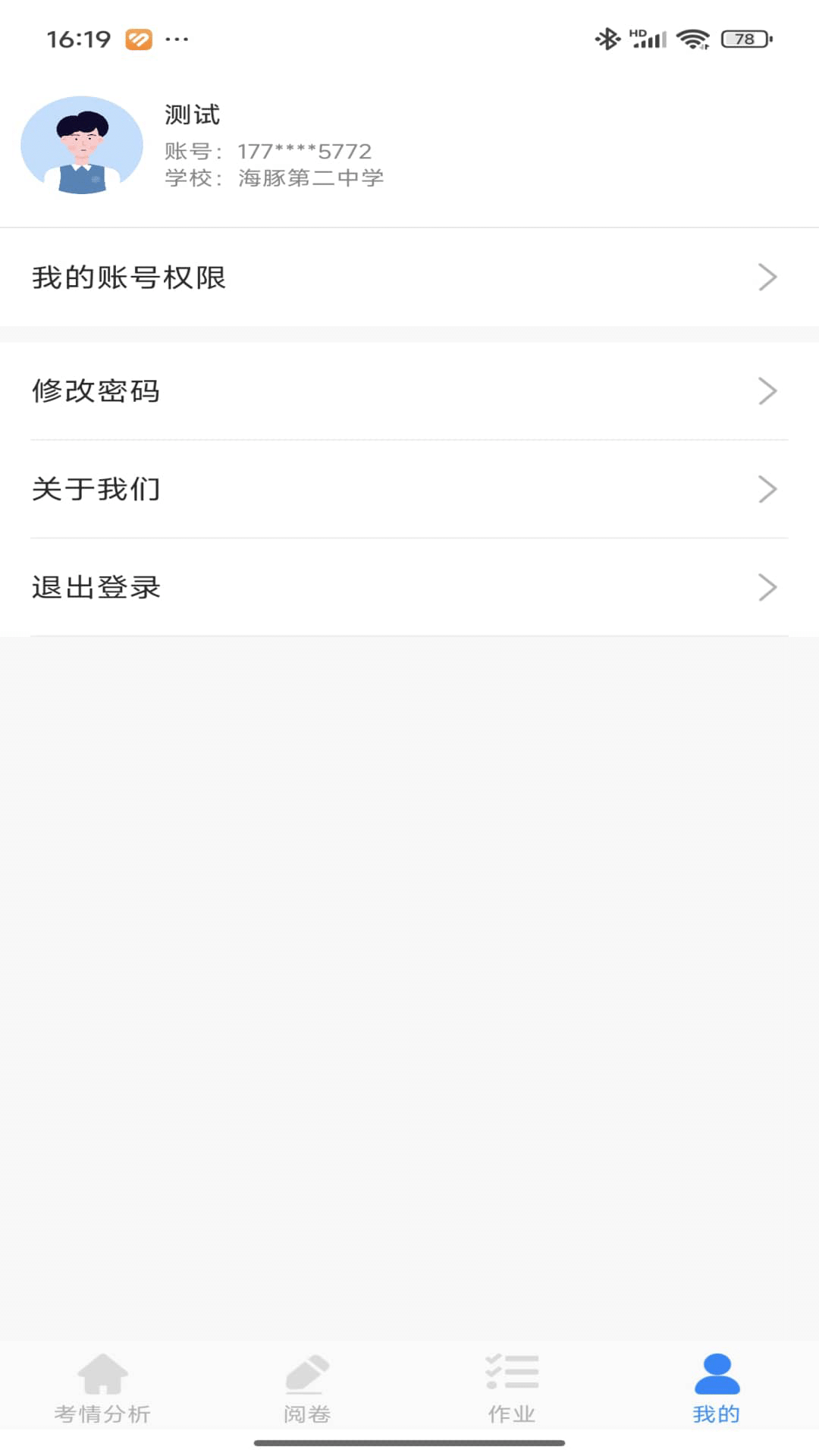This screenshot has height=1456, width=819.
Task: Go to the 作业 tab
Action: [512, 1388]
